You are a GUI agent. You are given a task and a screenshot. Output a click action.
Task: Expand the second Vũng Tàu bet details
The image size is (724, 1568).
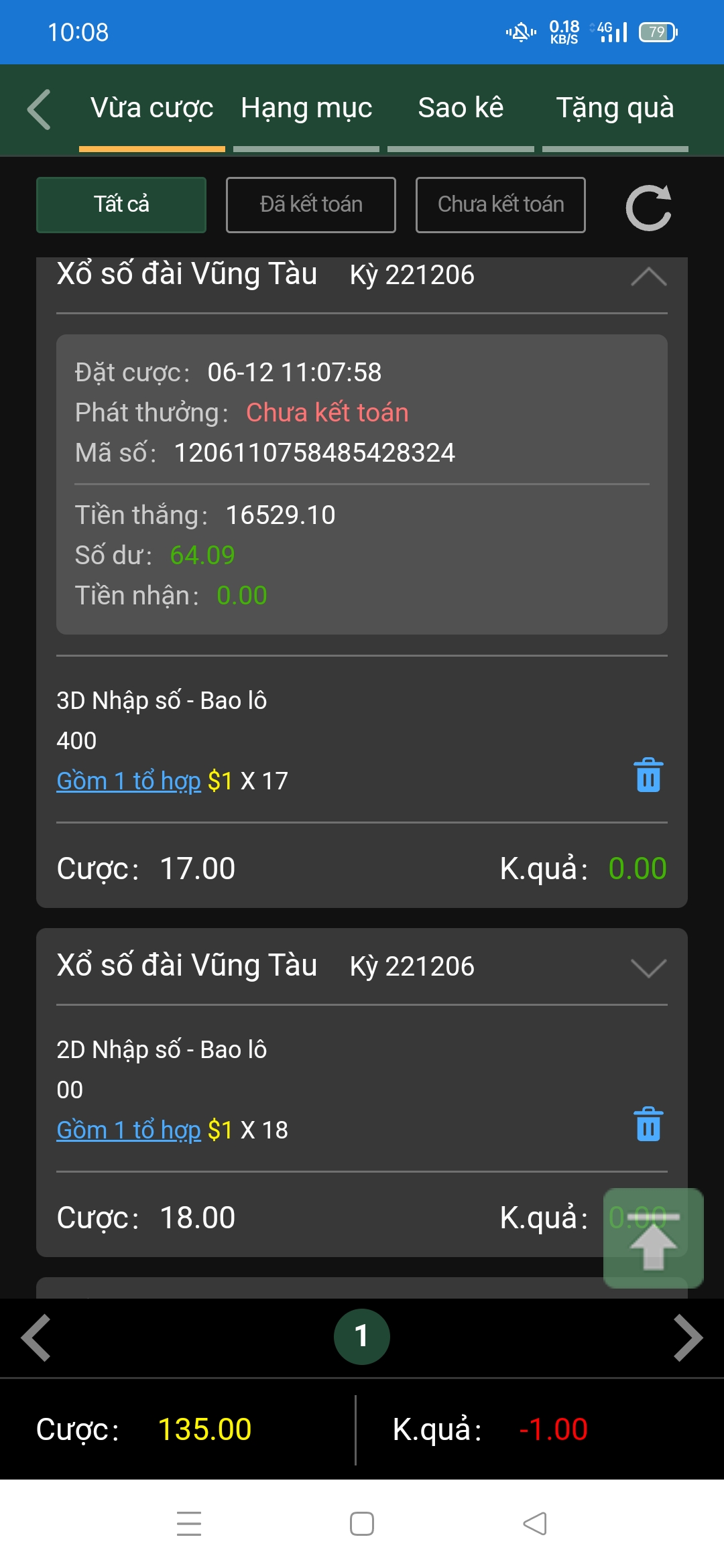(x=648, y=968)
